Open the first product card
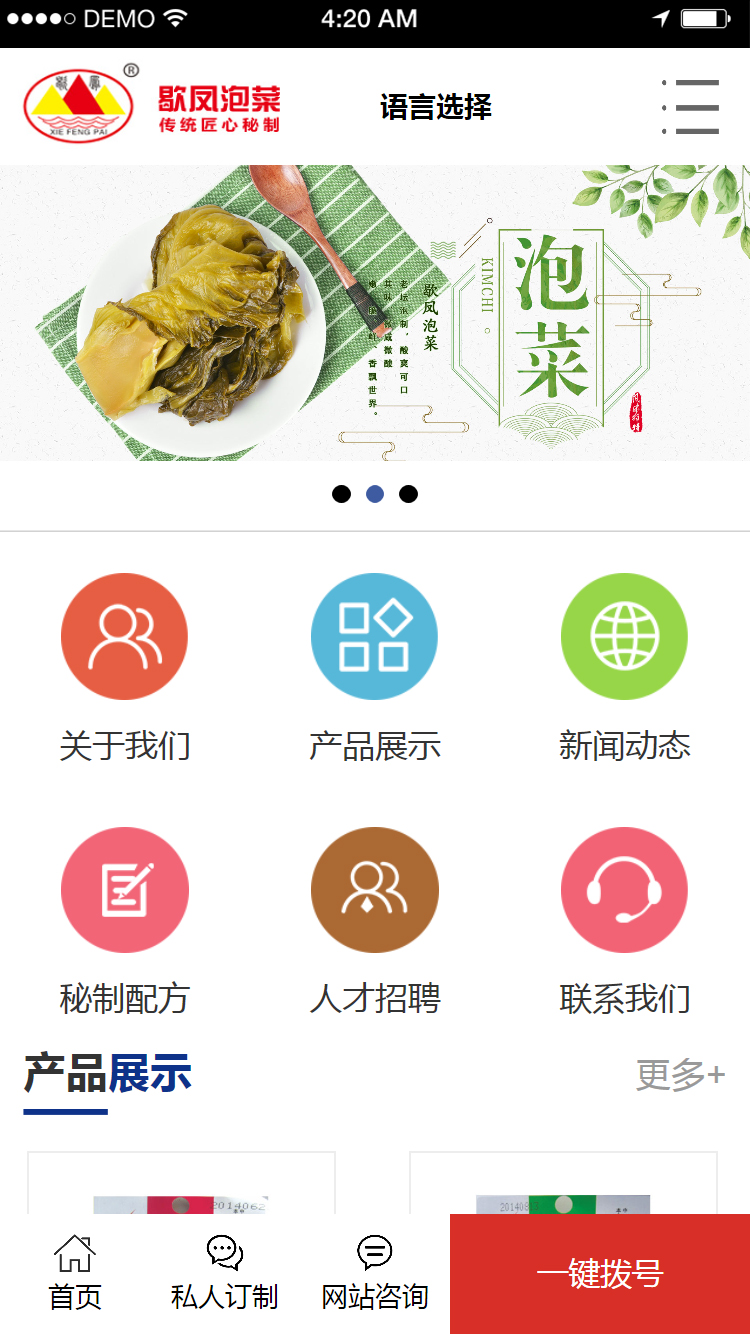Viewport: 750px width, 1334px height. (x=181, y=1183)
